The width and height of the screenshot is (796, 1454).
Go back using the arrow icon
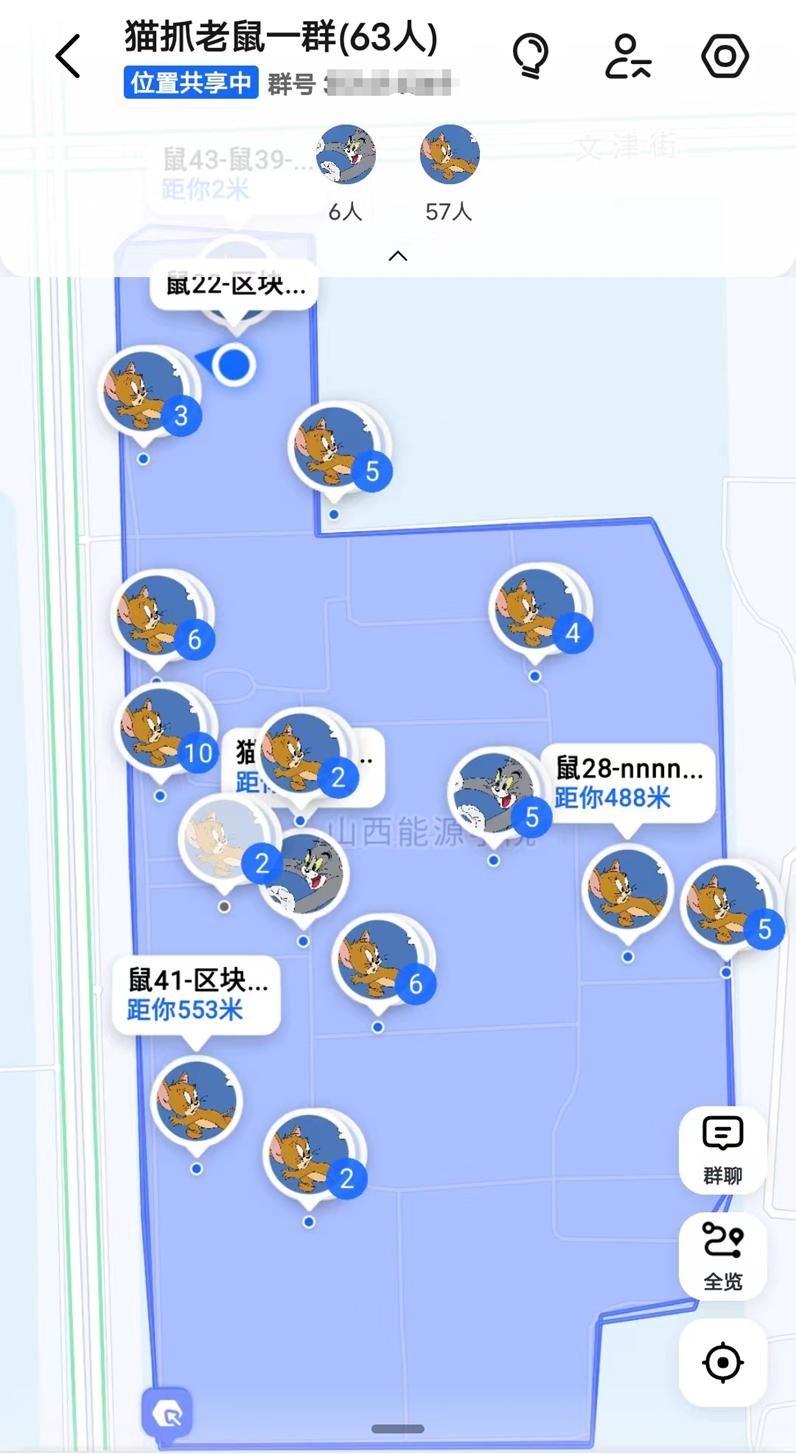(x=68, y=56)
